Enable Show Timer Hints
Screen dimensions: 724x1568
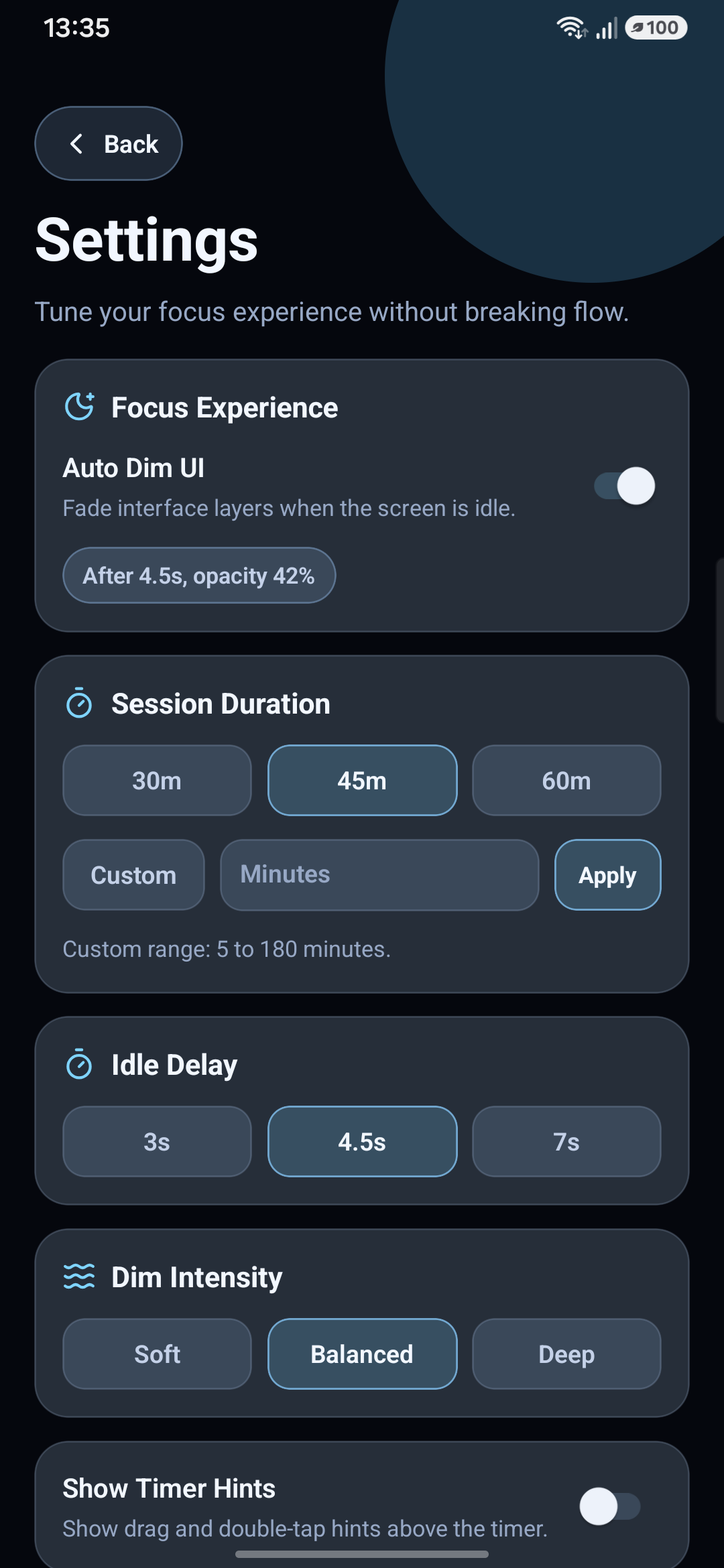click(610, 1506)
